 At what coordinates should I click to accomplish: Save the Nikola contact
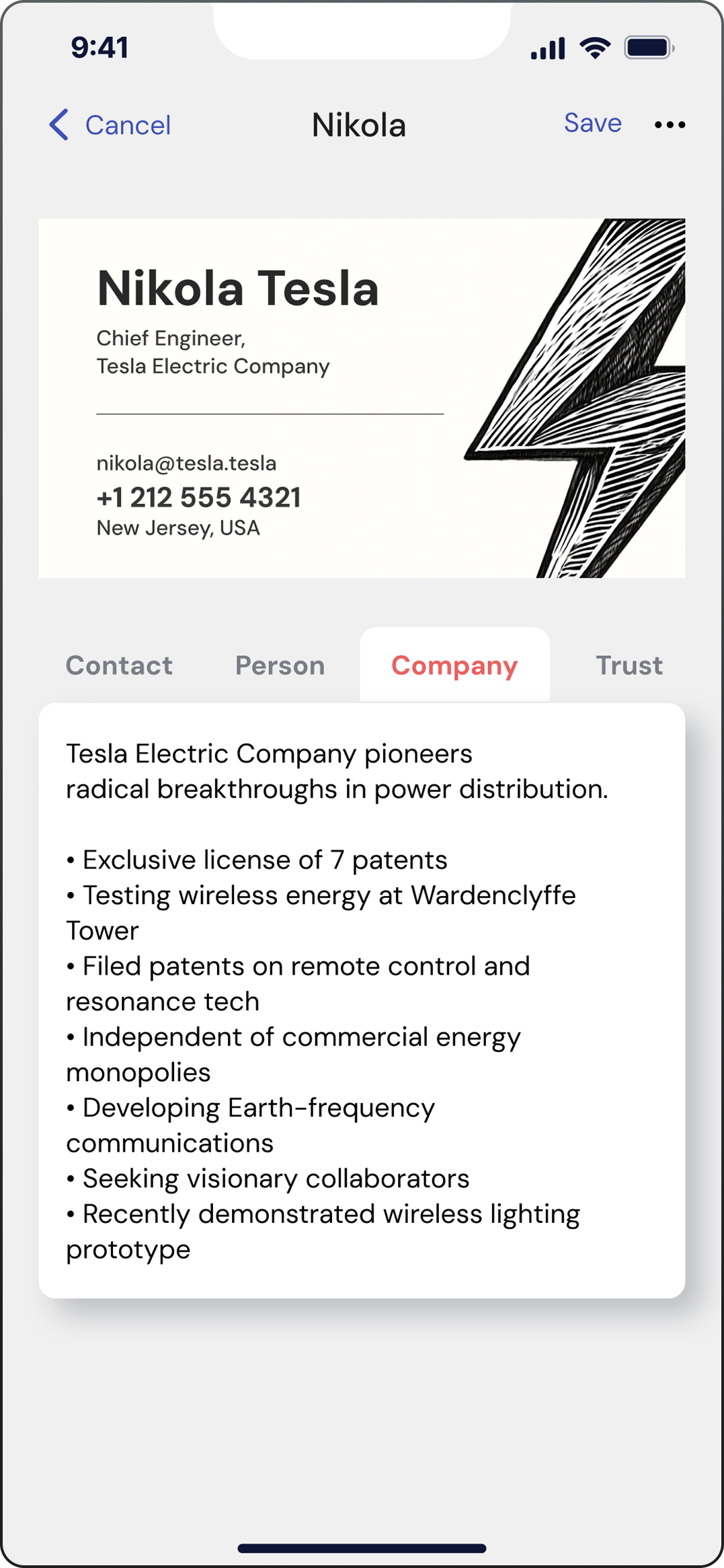pos(592,123)
